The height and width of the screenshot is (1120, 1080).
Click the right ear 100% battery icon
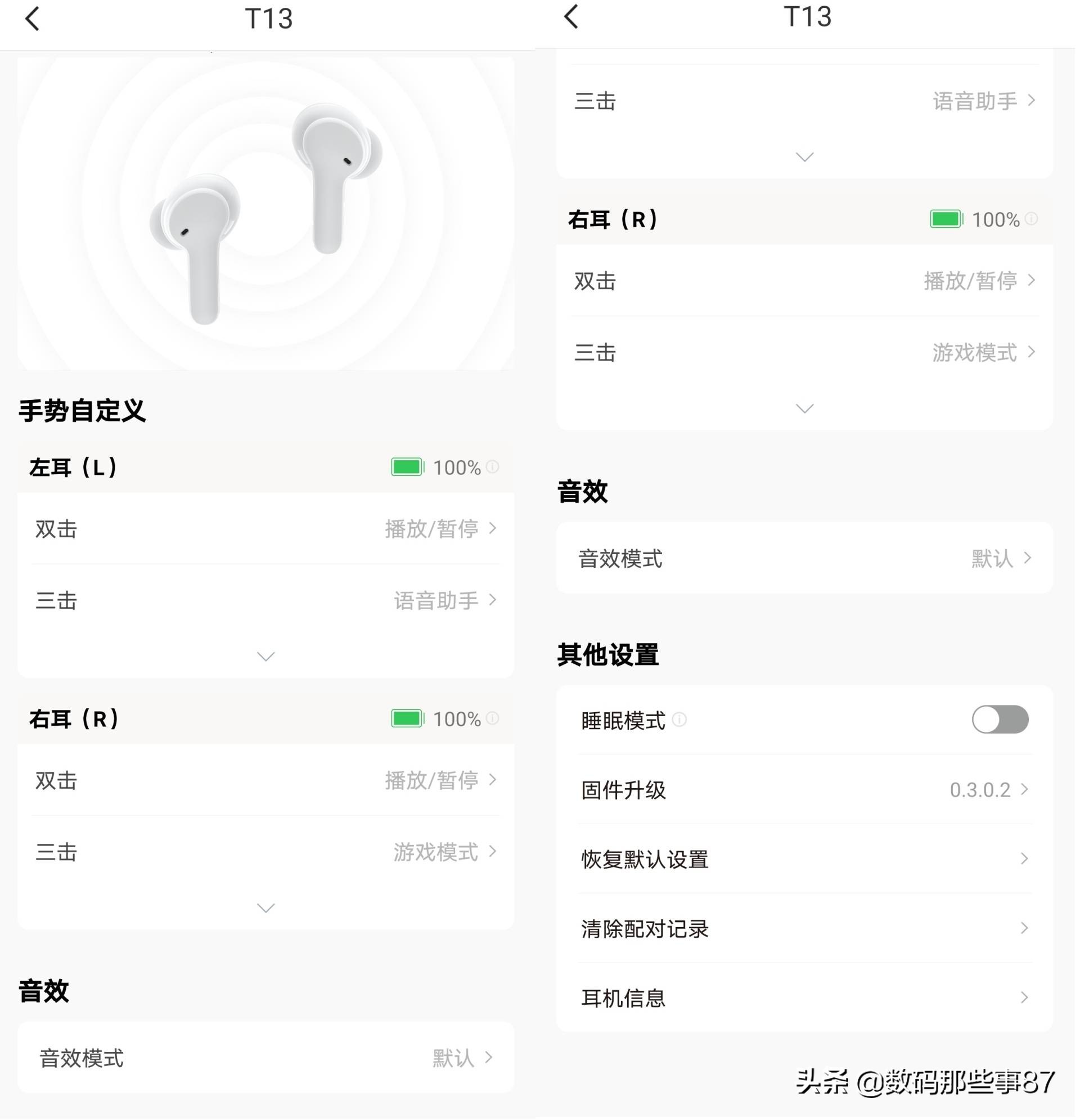point(946,219)
